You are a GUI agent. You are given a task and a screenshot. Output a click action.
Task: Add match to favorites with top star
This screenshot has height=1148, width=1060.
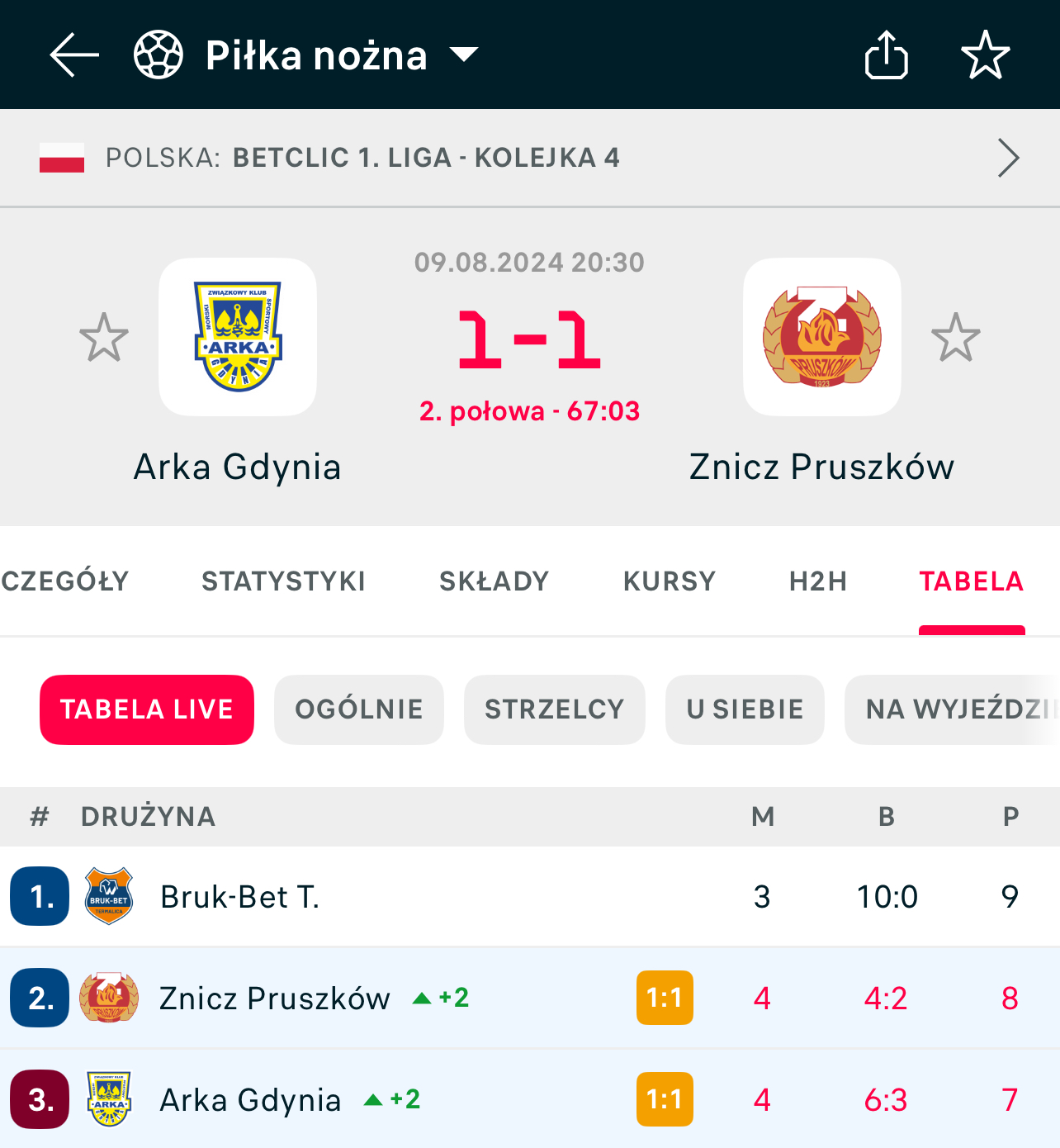click(x=985, y=55)
